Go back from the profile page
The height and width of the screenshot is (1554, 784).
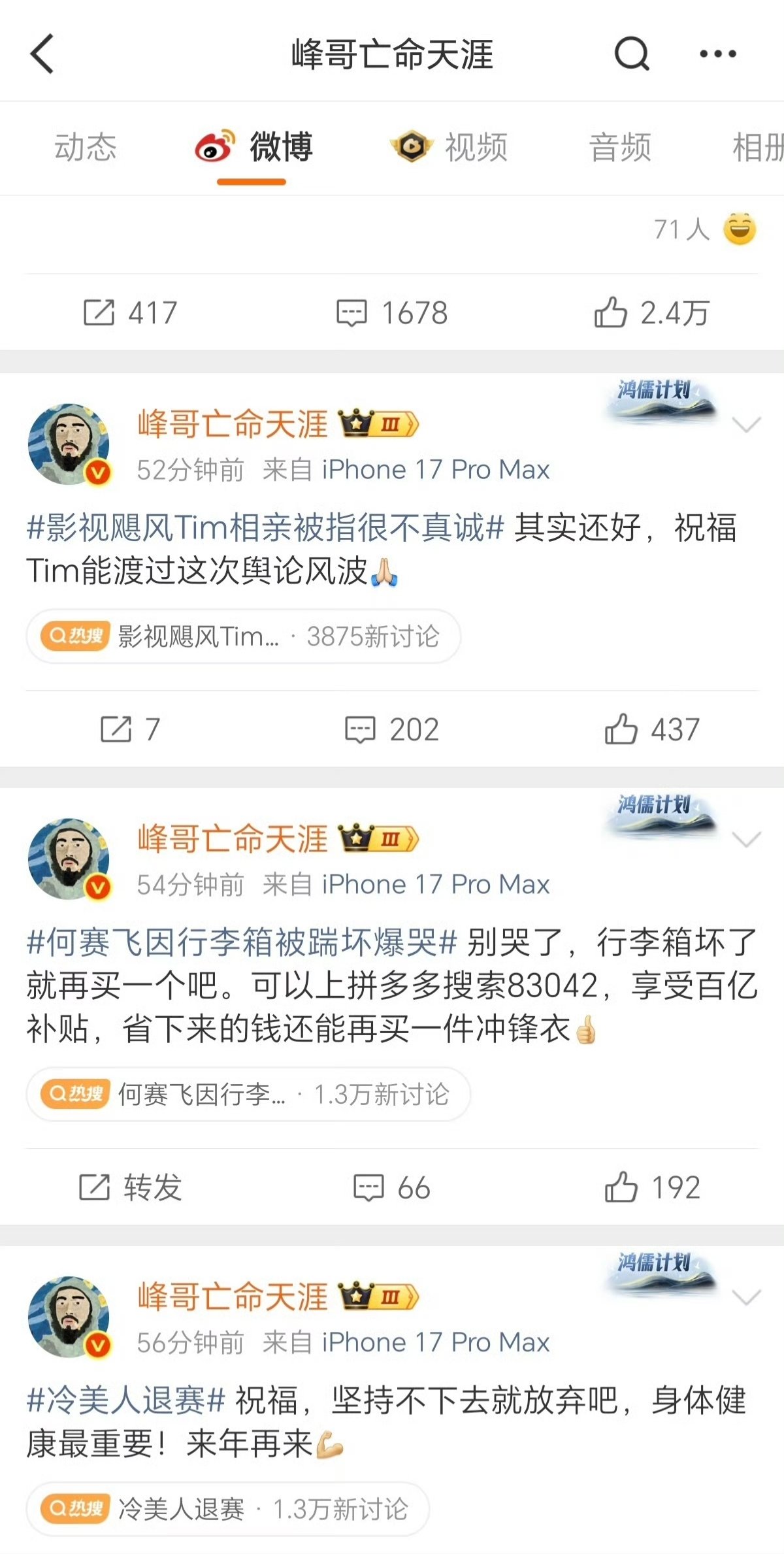tap(42, 54)
